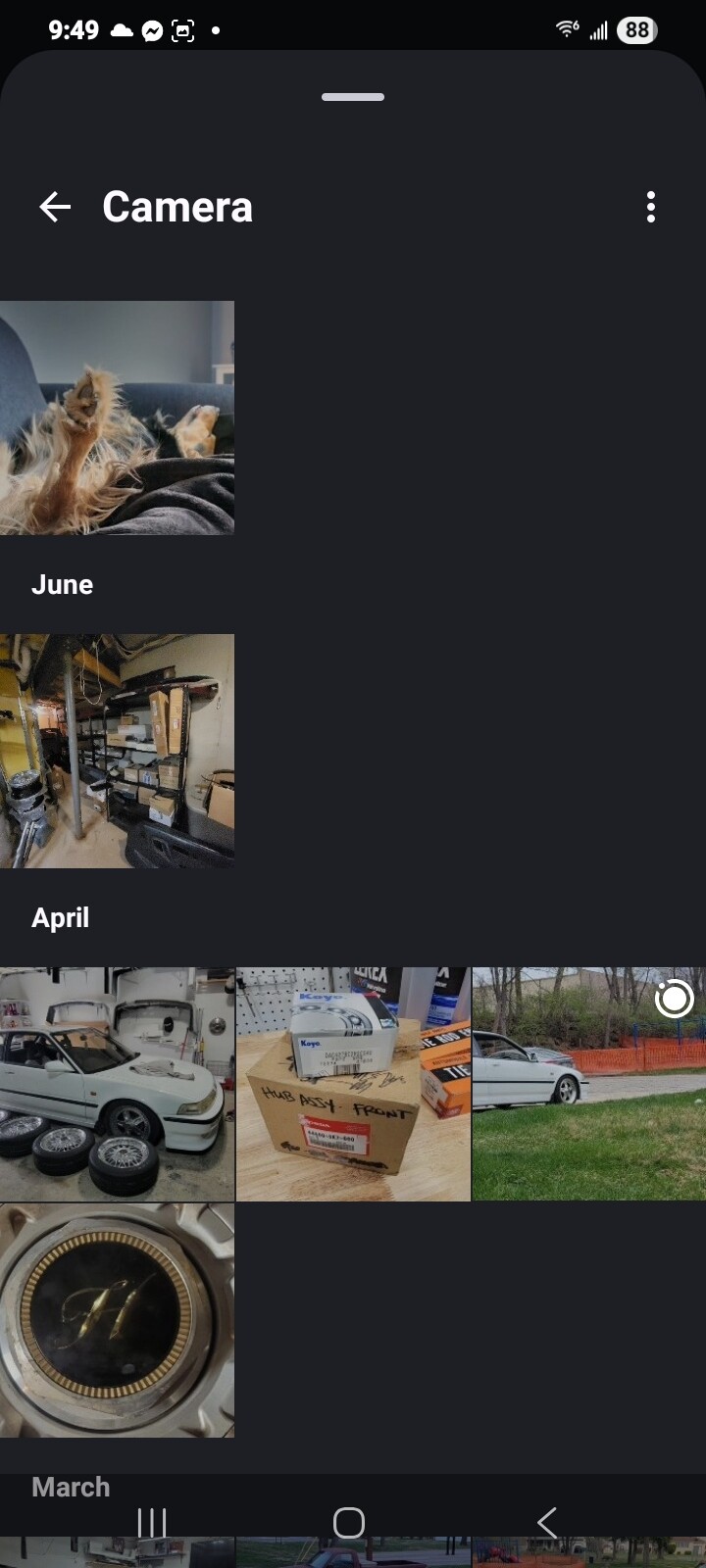Open the car on grass motion photo
This screenshot has width=706, height=1568.
tap(588, 1084)
